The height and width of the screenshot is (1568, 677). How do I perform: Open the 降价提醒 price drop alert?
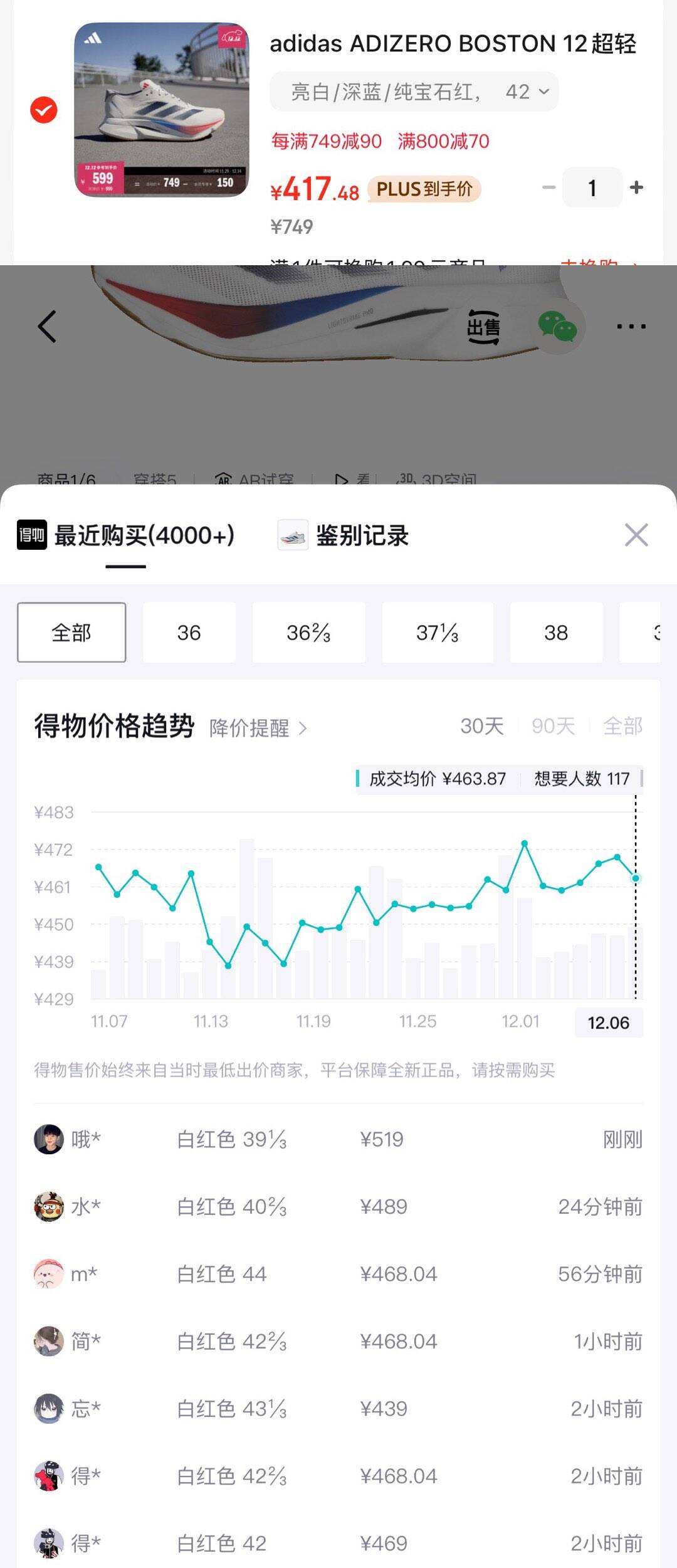point(258,729)
